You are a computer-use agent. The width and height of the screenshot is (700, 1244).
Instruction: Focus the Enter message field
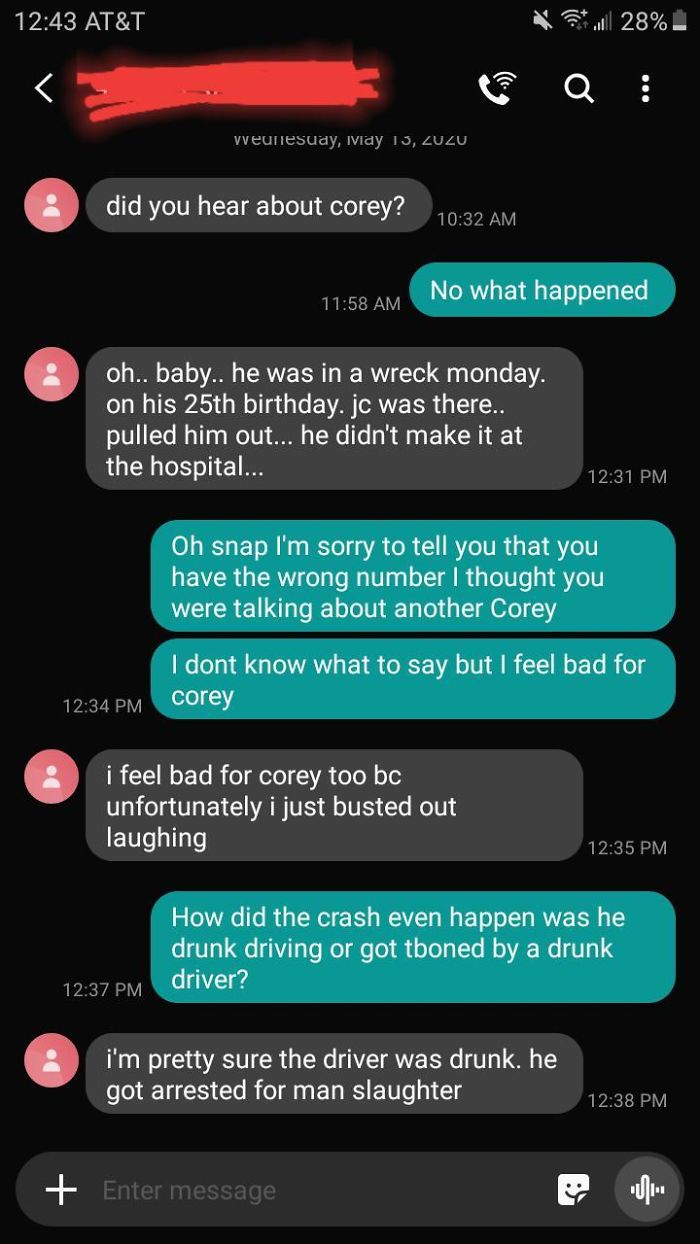(320, 1190)
